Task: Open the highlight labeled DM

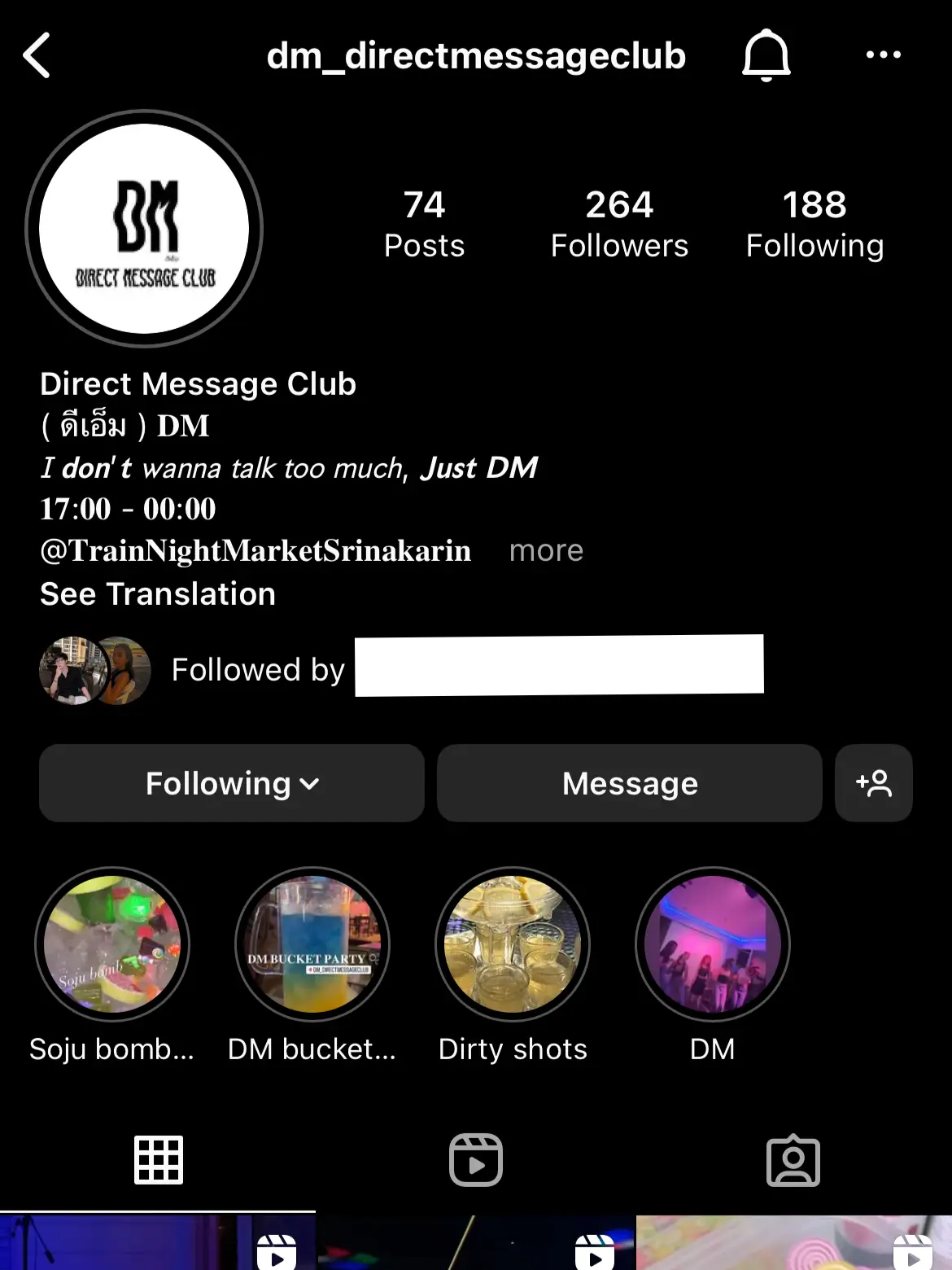Action: [x=713, y=944]
